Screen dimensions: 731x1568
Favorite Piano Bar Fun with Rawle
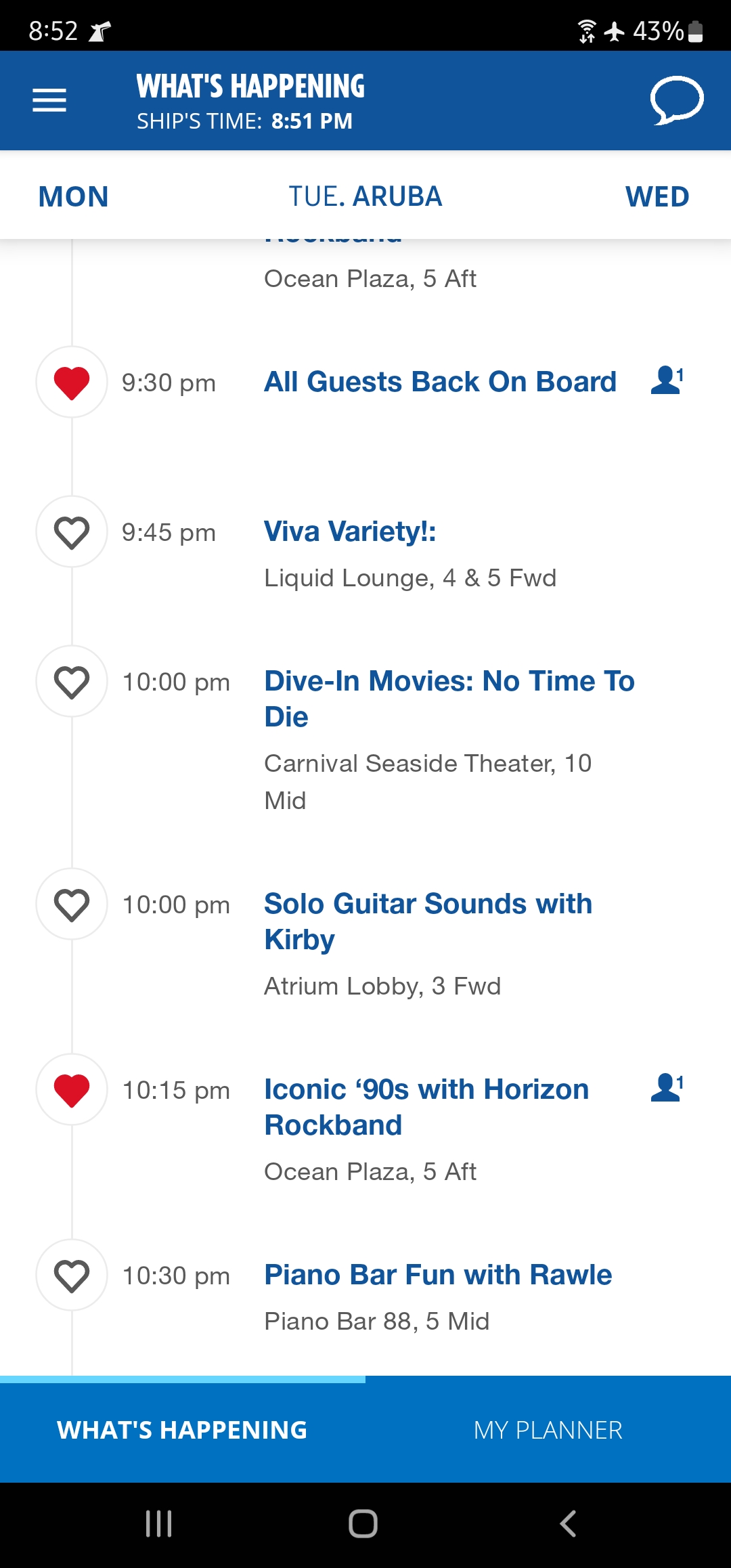pyautogui.click(x=72, y=1276)
